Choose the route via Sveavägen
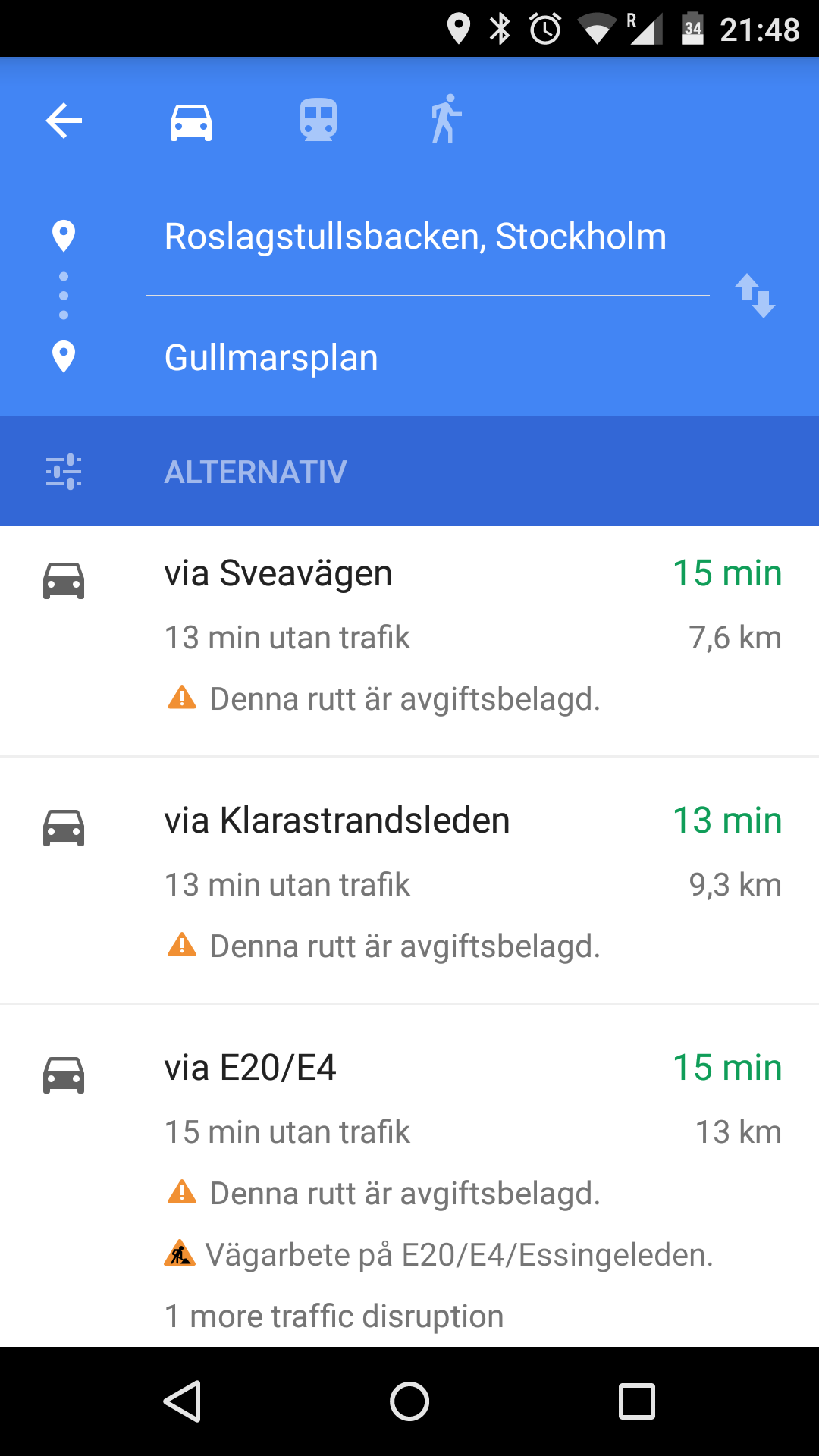The image size is (819, 1456). [x=409, y=637]
